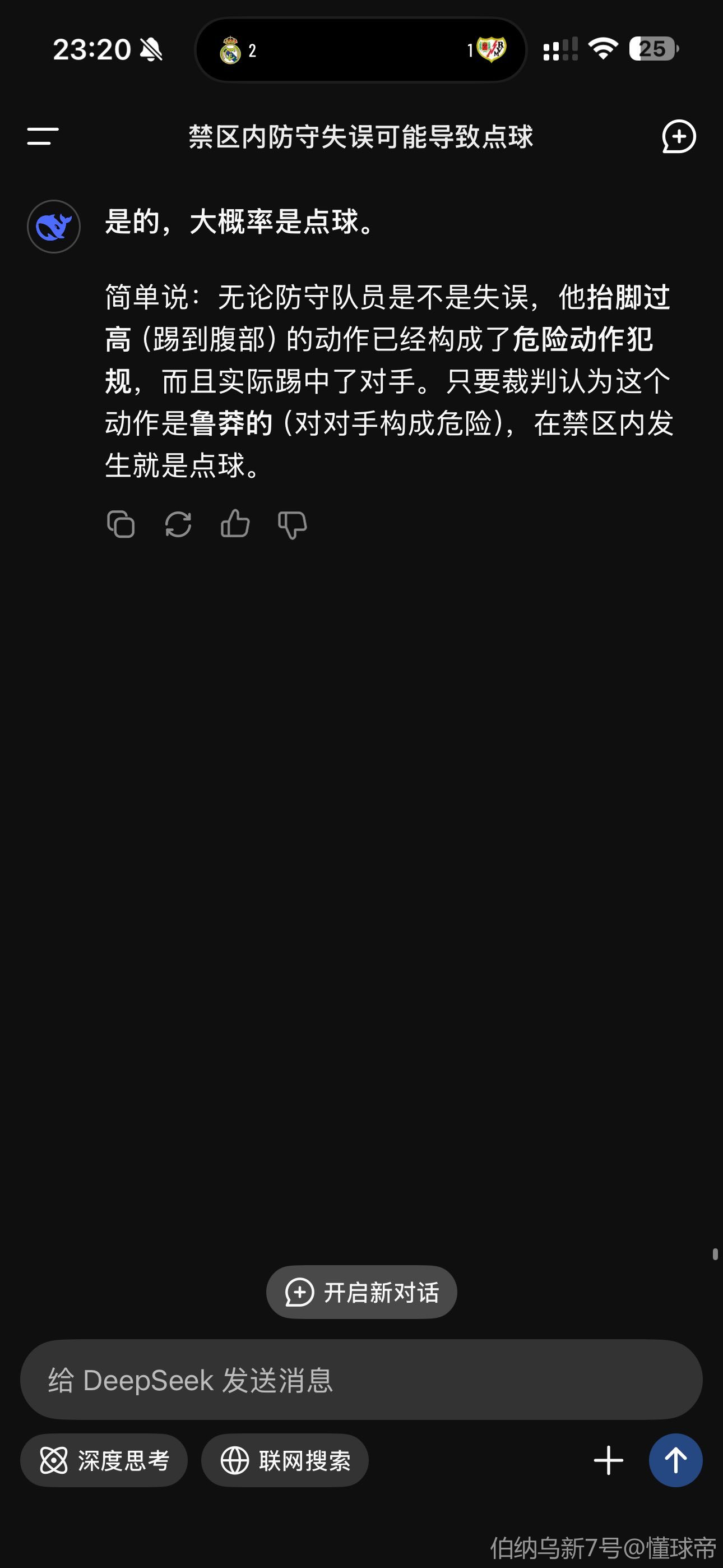
Task: Send the message with arrow button
Action: point(675,1460)
